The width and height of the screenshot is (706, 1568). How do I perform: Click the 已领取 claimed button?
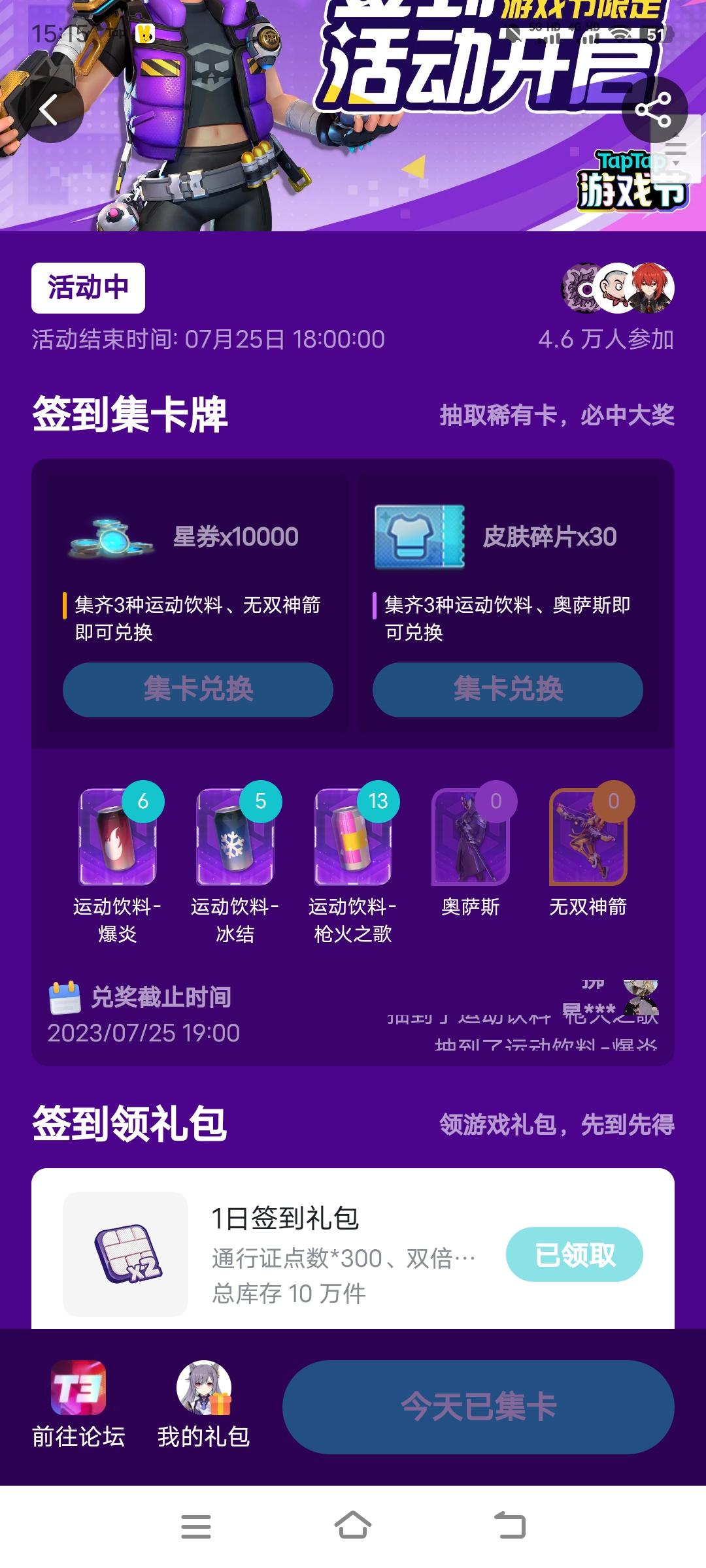coord(573,1255)
